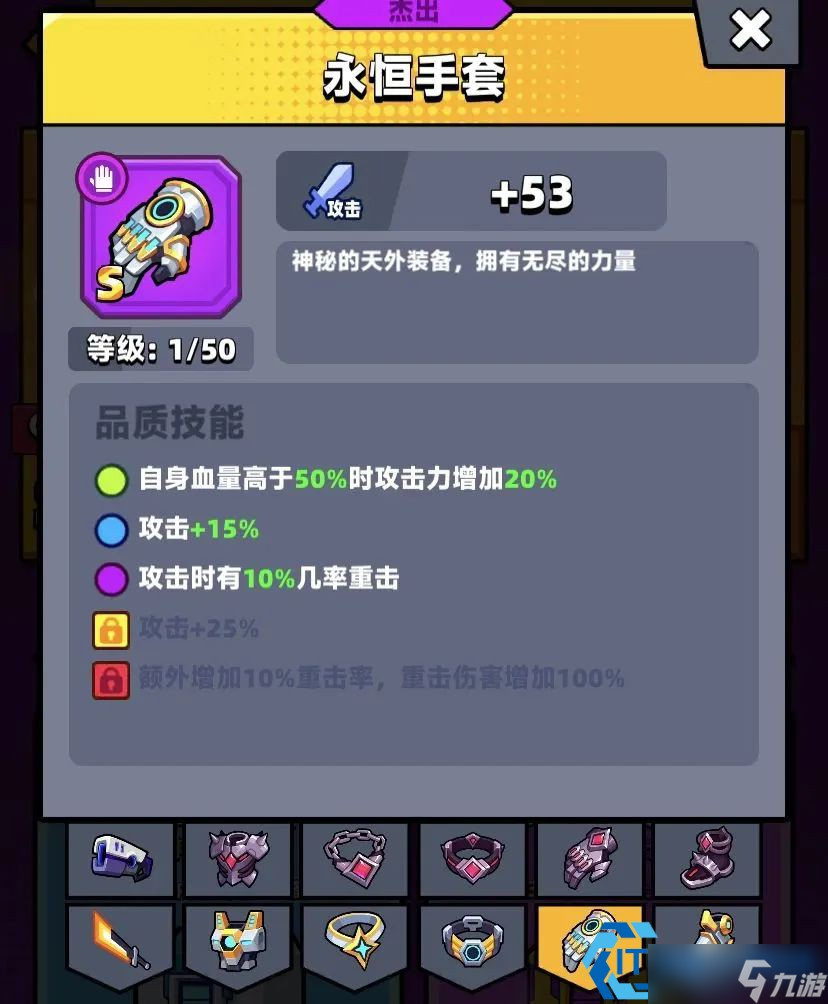
Task: Select the white blaster gun item
Action: click(x=120, y=857)
